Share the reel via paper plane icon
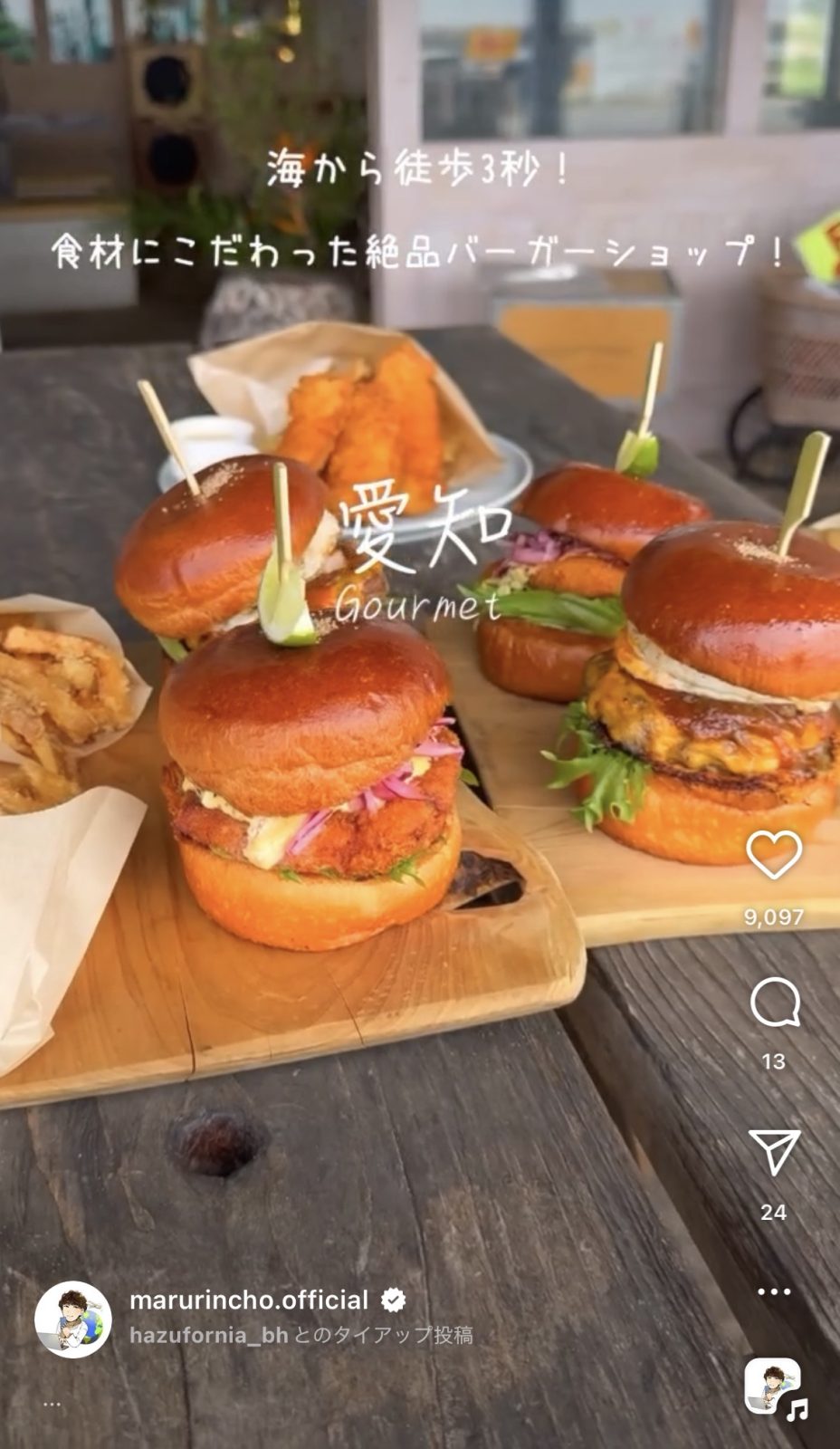840x1449 pixels. click(x=774, y=1152)
